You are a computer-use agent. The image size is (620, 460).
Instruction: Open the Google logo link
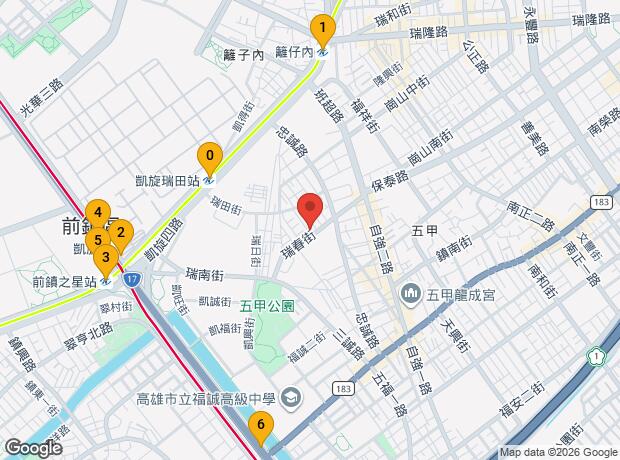[33, 447]
